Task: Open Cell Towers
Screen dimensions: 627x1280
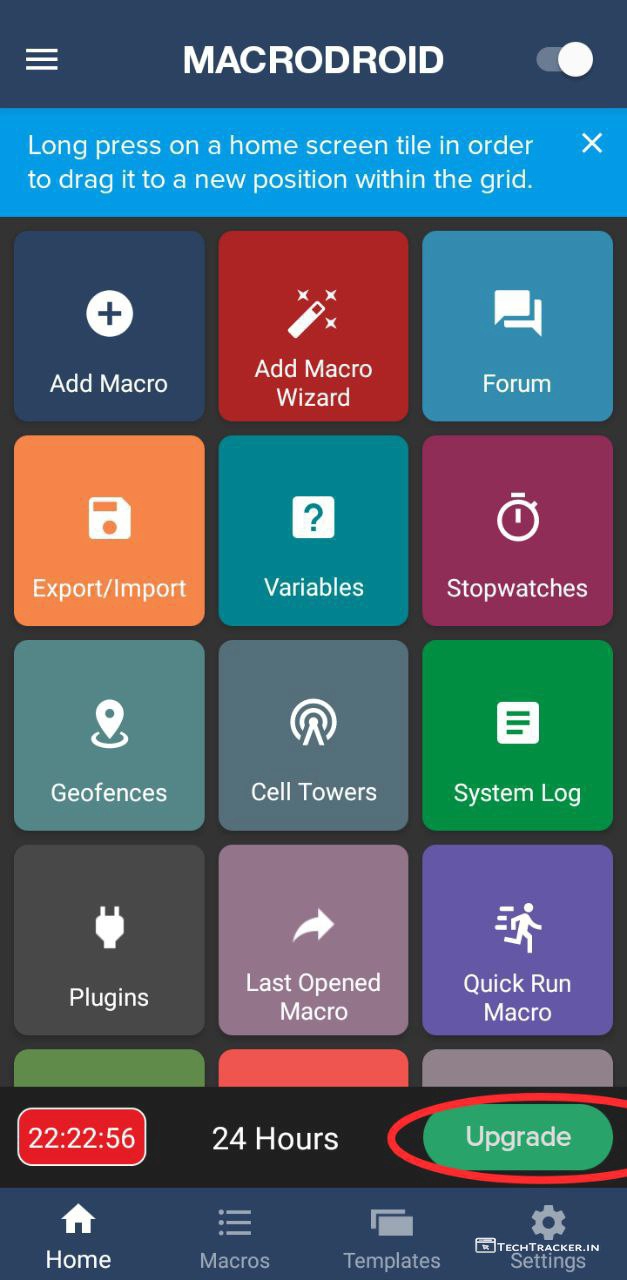Action: click(x=313, y=735)
